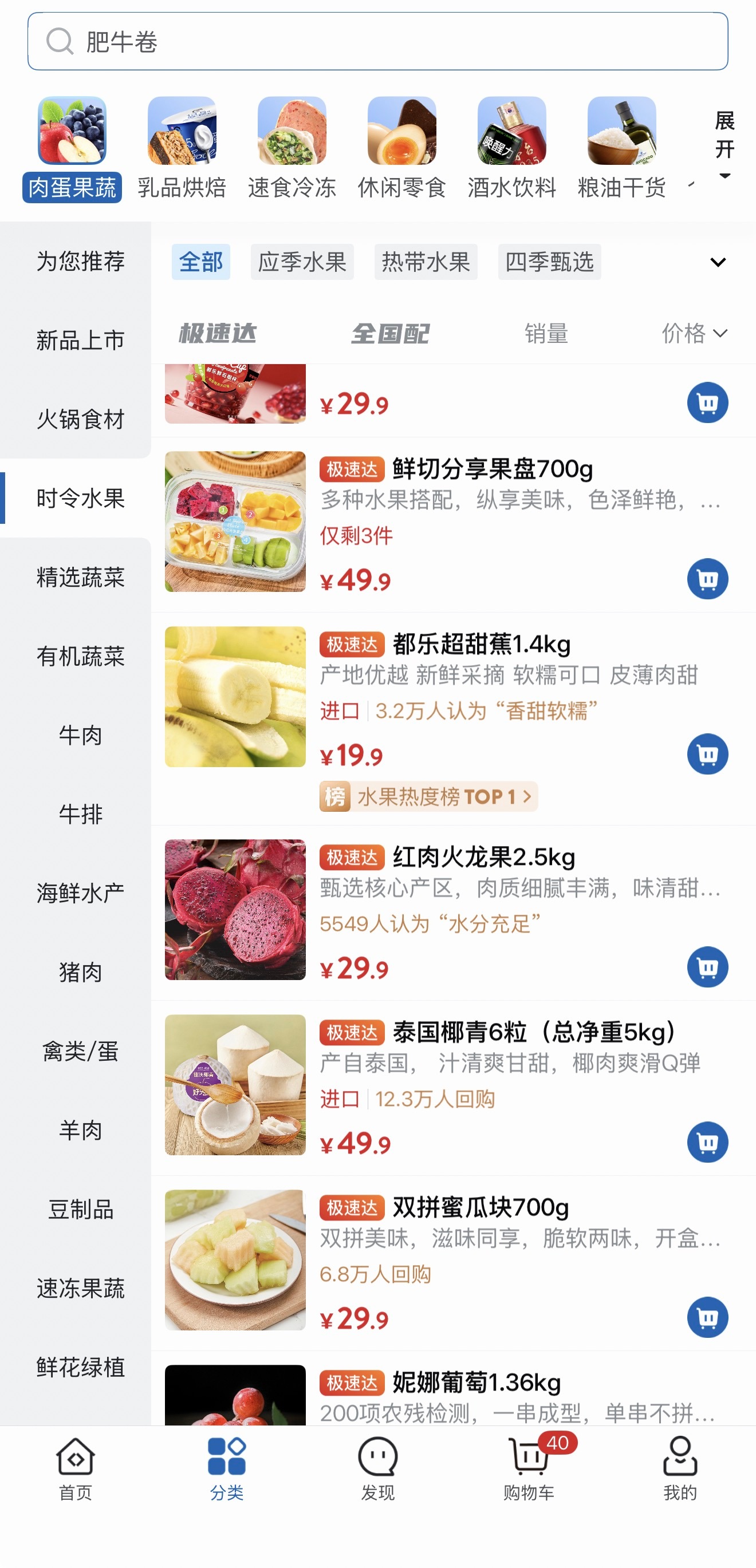Open the search box showing 肥牛卷
The width and height of the screenshot is (756, 1568).
click(x=377, y=41)
